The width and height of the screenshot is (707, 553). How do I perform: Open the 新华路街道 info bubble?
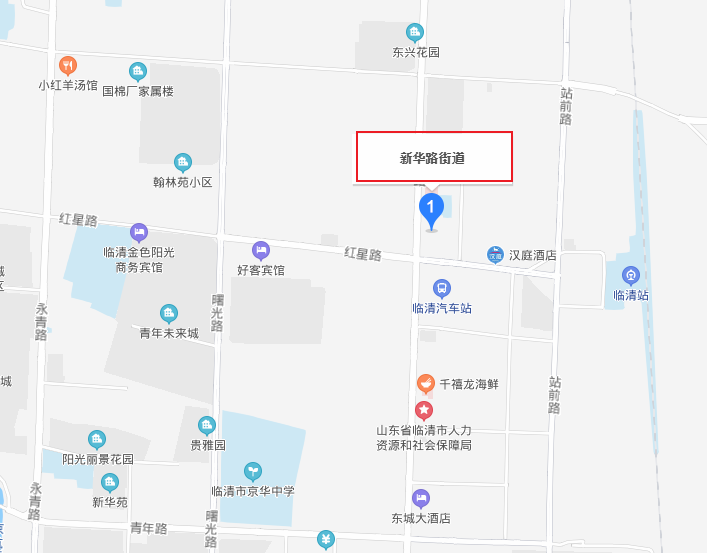(434, 158)
